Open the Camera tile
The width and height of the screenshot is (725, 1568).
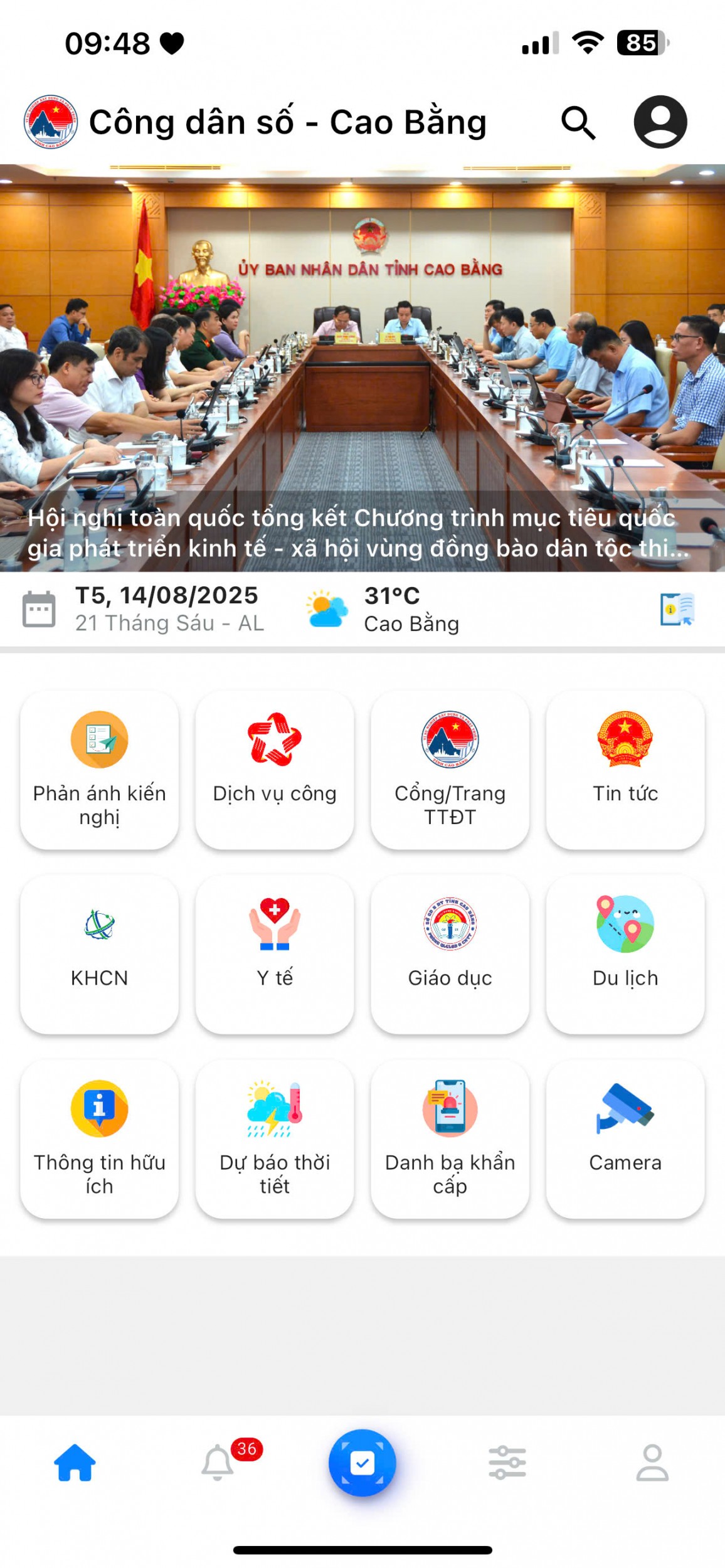point(625,1139)
